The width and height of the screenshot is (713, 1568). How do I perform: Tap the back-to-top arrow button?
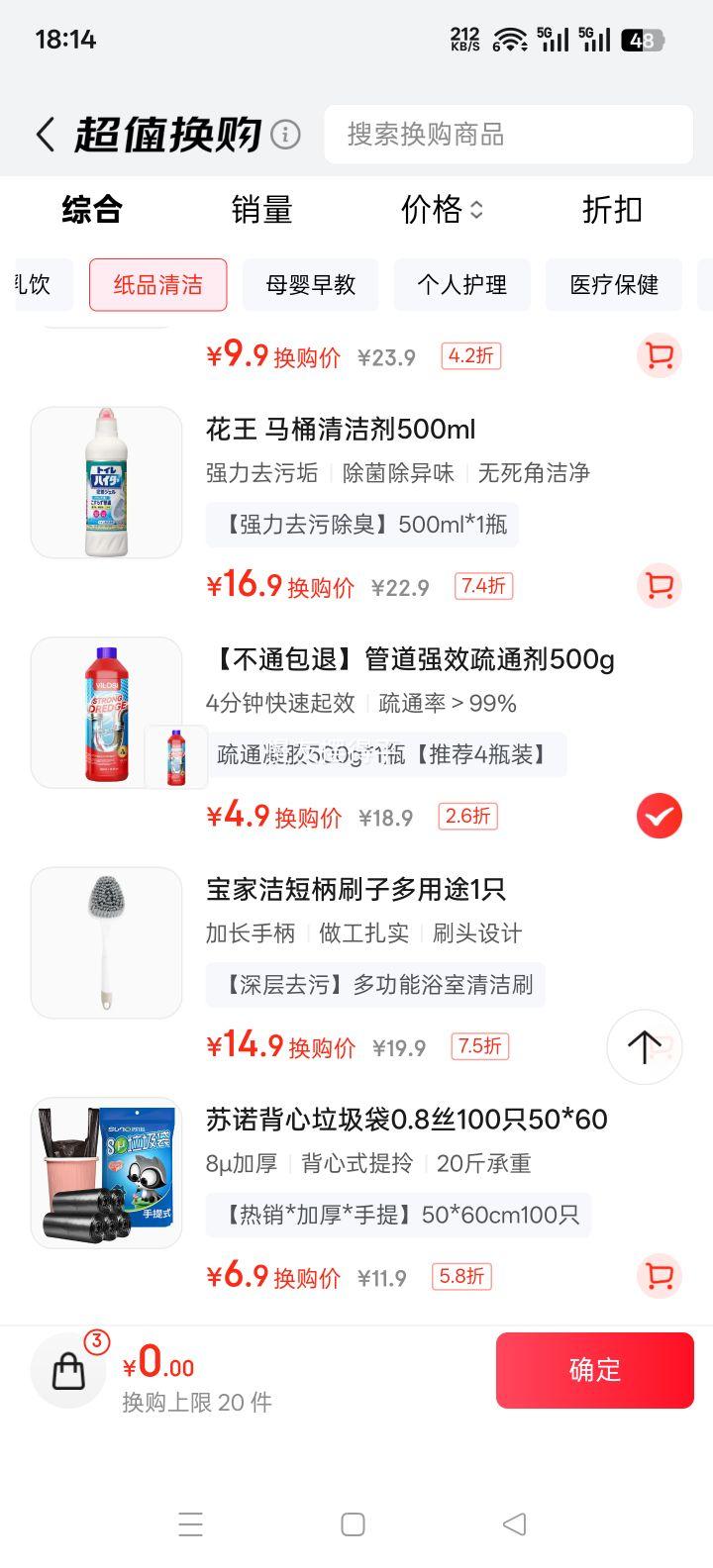(644, 1047)
